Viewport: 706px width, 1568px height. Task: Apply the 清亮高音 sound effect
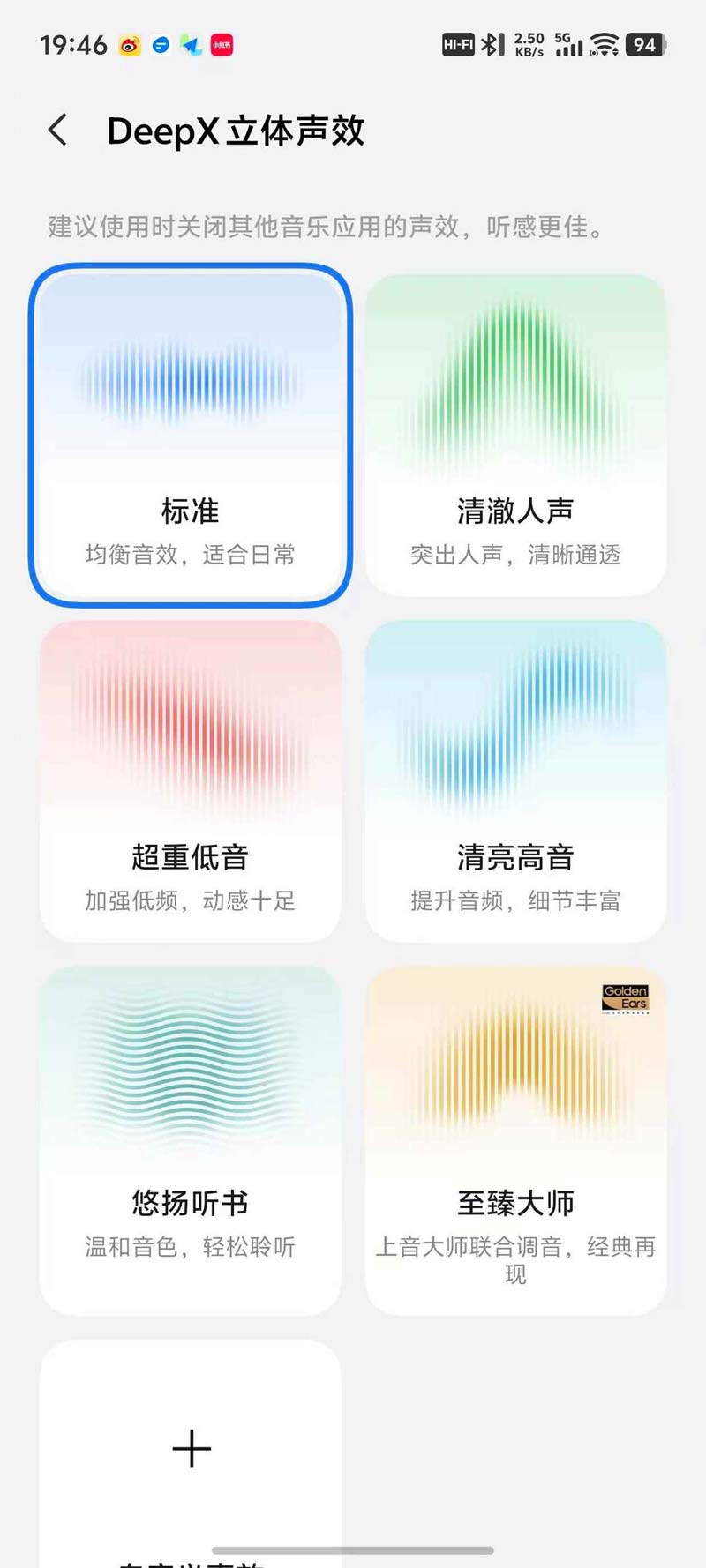pyautogui.click(x=515, y=780)
